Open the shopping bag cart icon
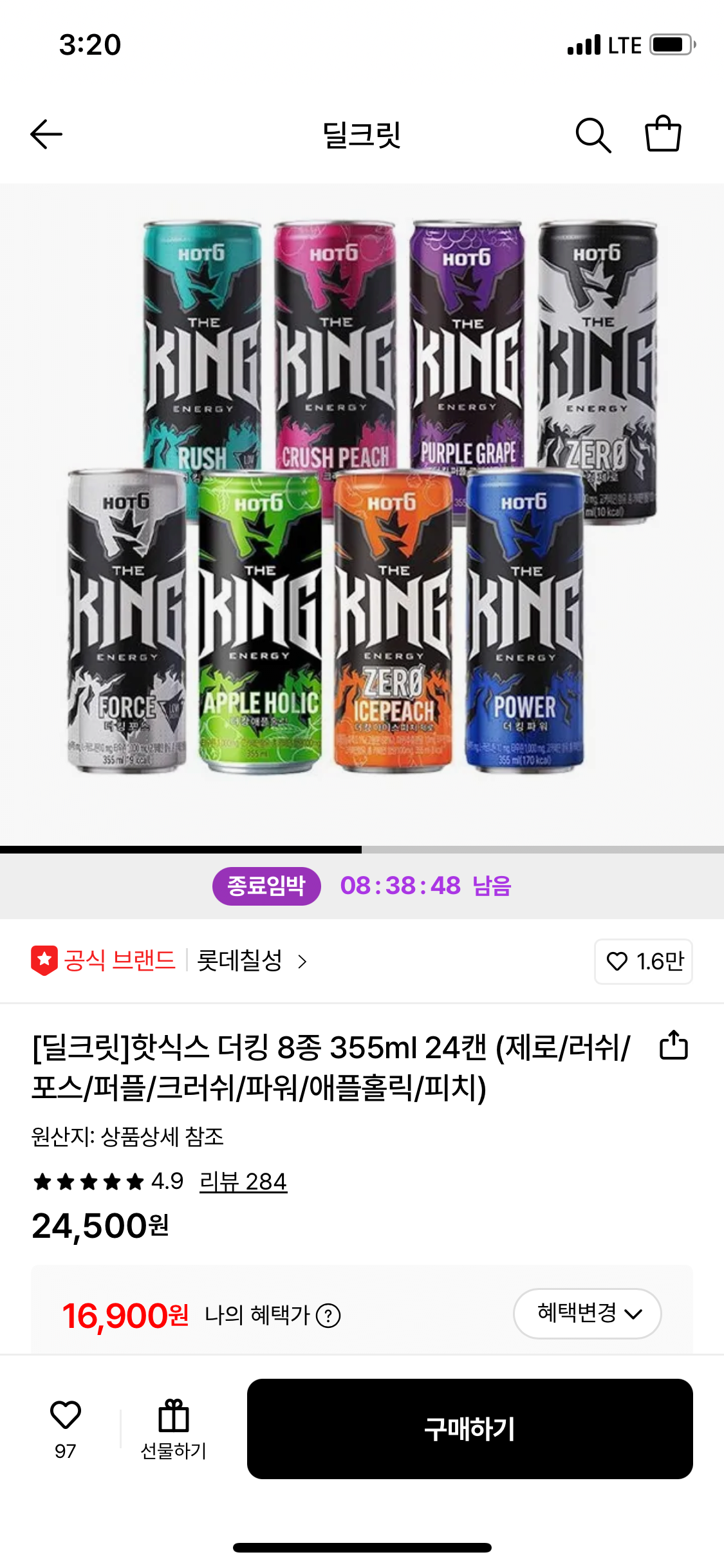Screen dimensions: 724x1568 coord(664,135)
